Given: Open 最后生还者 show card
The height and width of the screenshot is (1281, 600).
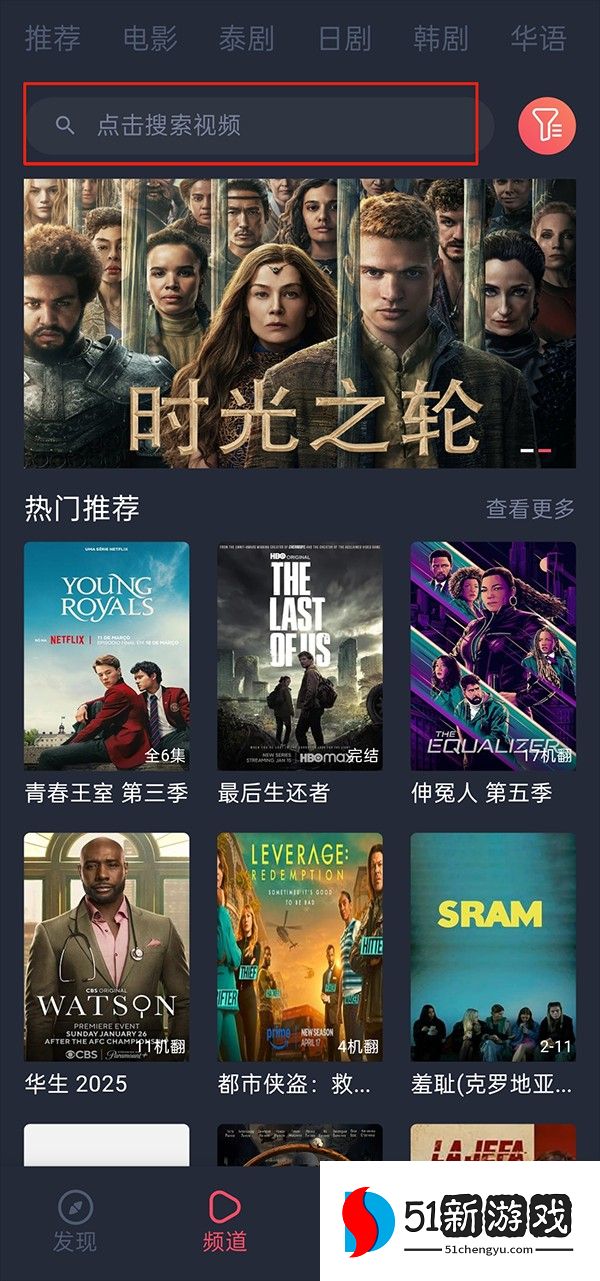Looking at the screenshot, I should [300, 656].
